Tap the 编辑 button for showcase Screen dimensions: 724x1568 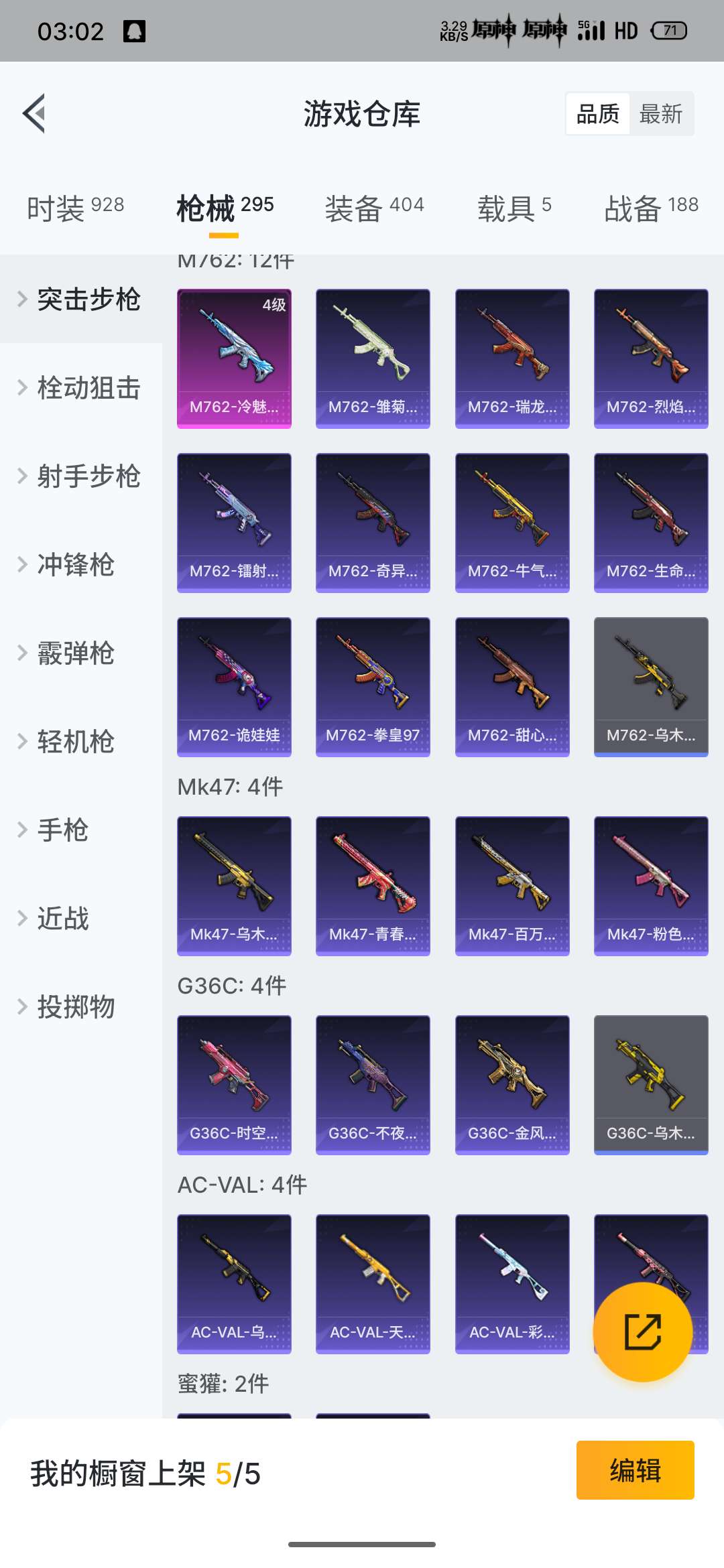[635, 1470]
